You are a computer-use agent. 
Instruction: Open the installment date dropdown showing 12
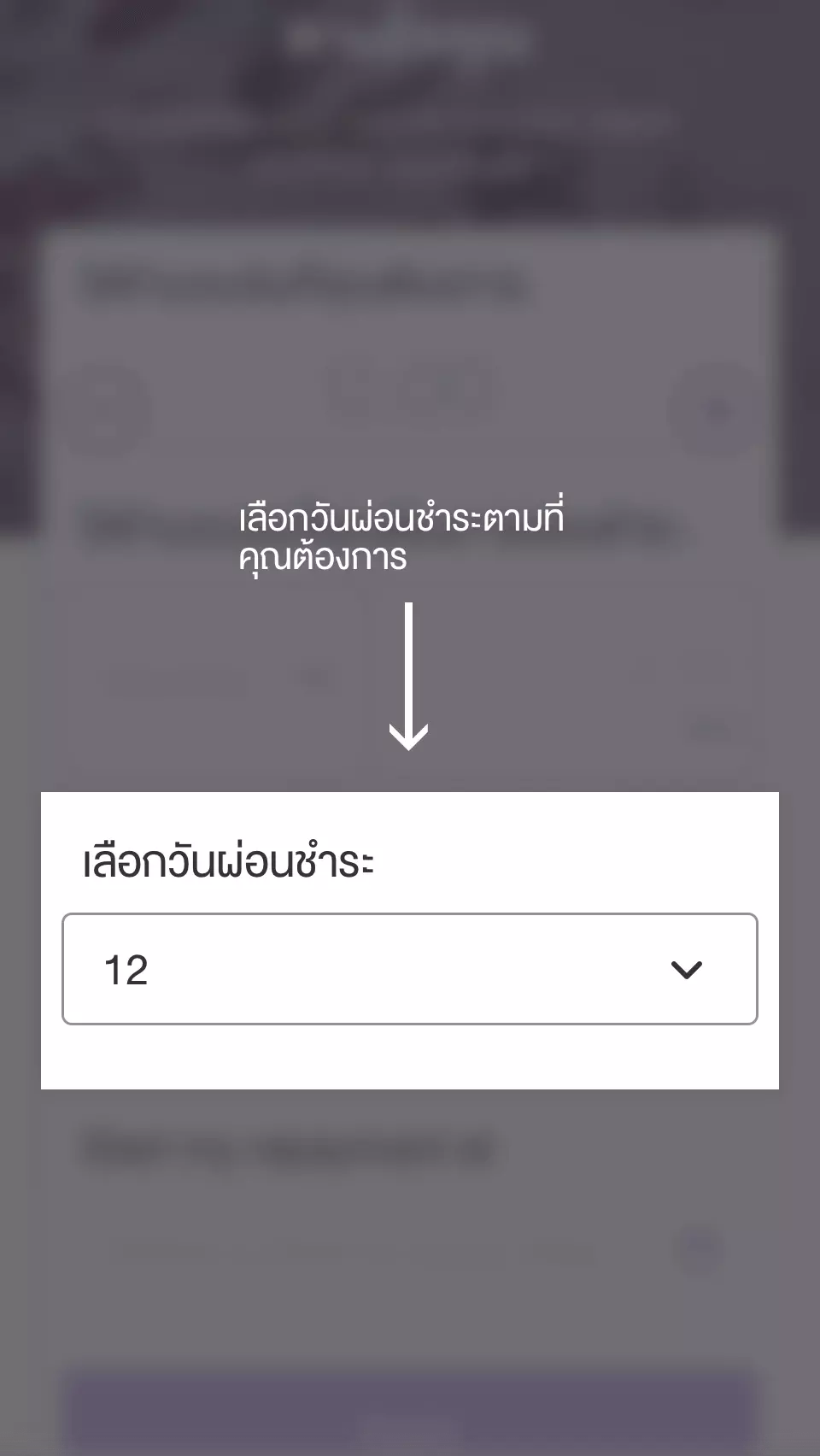tap(410, 969)
